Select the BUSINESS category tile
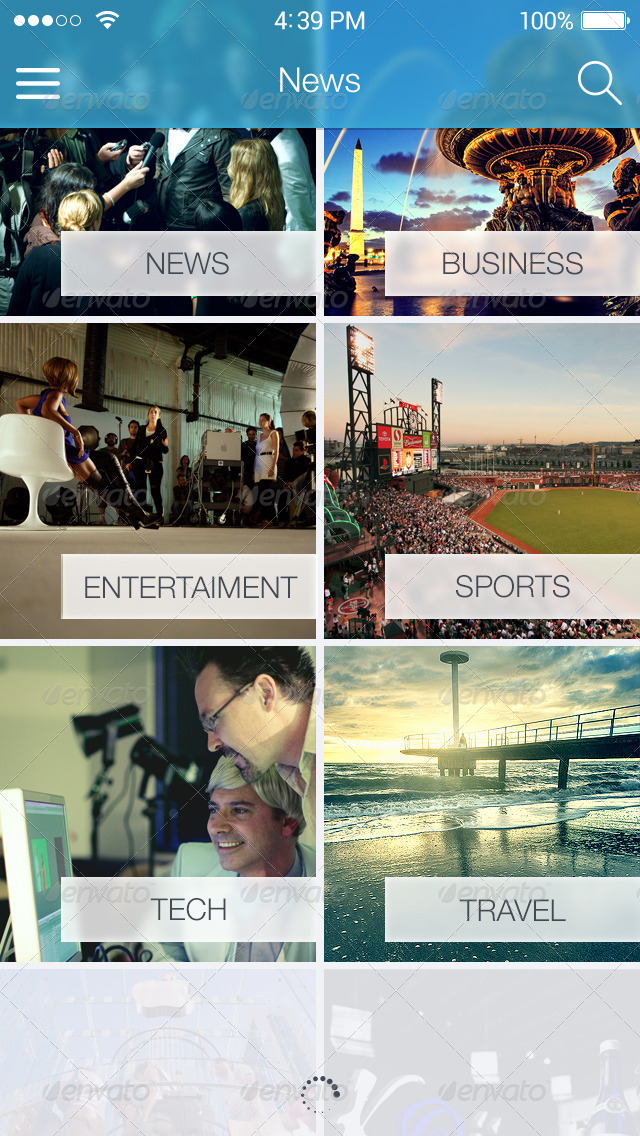Image resolution: width=640 pixels, height=1136 pixels. pos(482,222)
